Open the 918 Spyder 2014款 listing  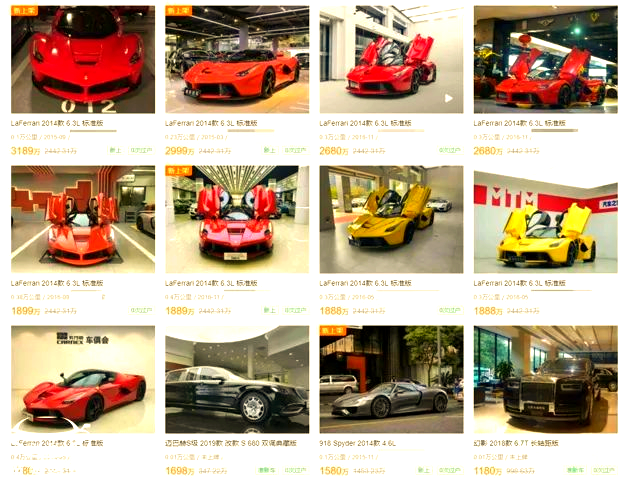(390, 379)
